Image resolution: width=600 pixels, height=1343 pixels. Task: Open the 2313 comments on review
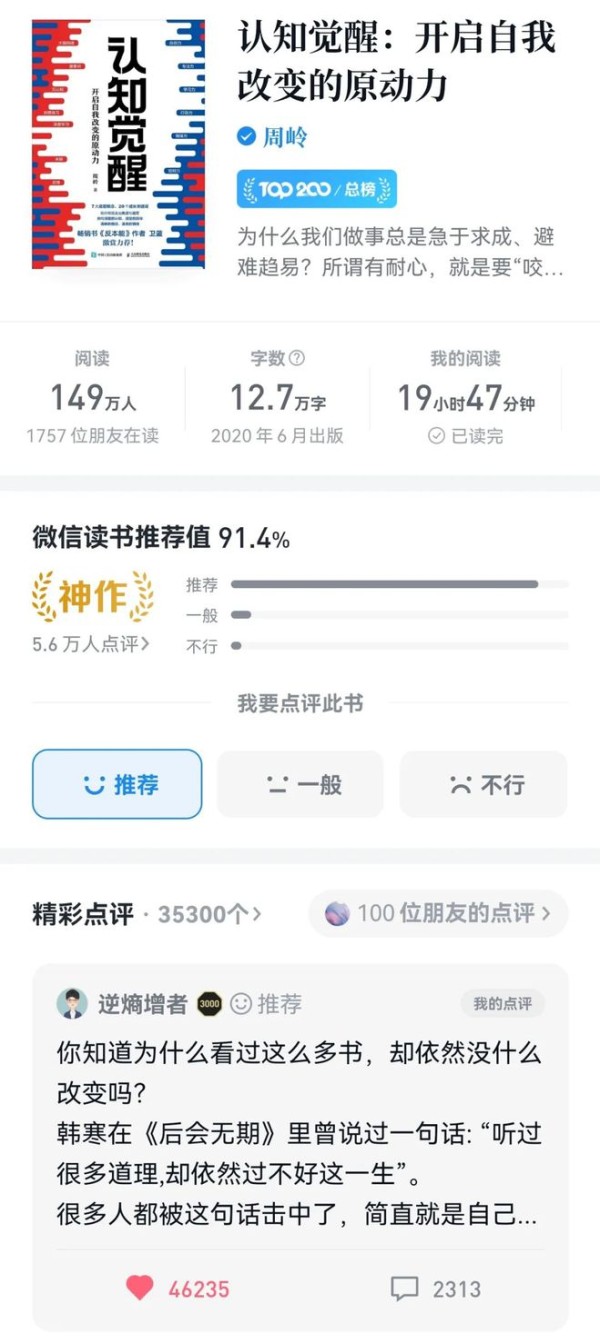pos(435,1289)
